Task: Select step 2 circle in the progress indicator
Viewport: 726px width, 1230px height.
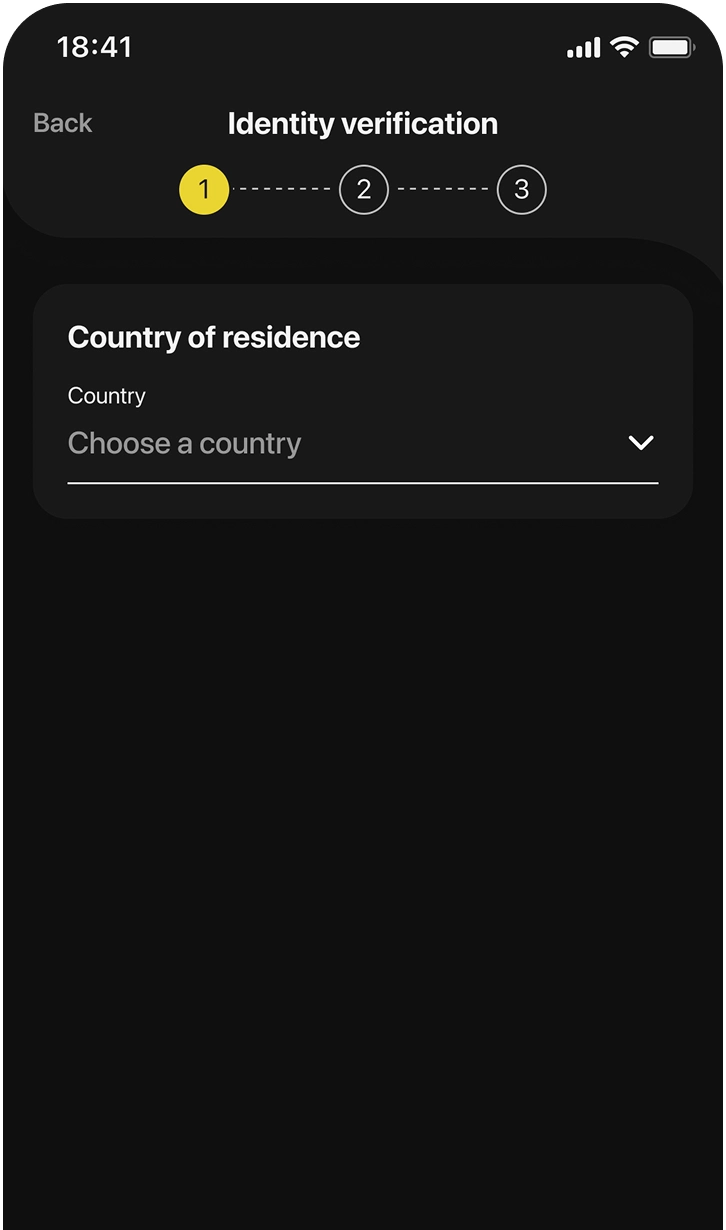Action: pos(363,189)
